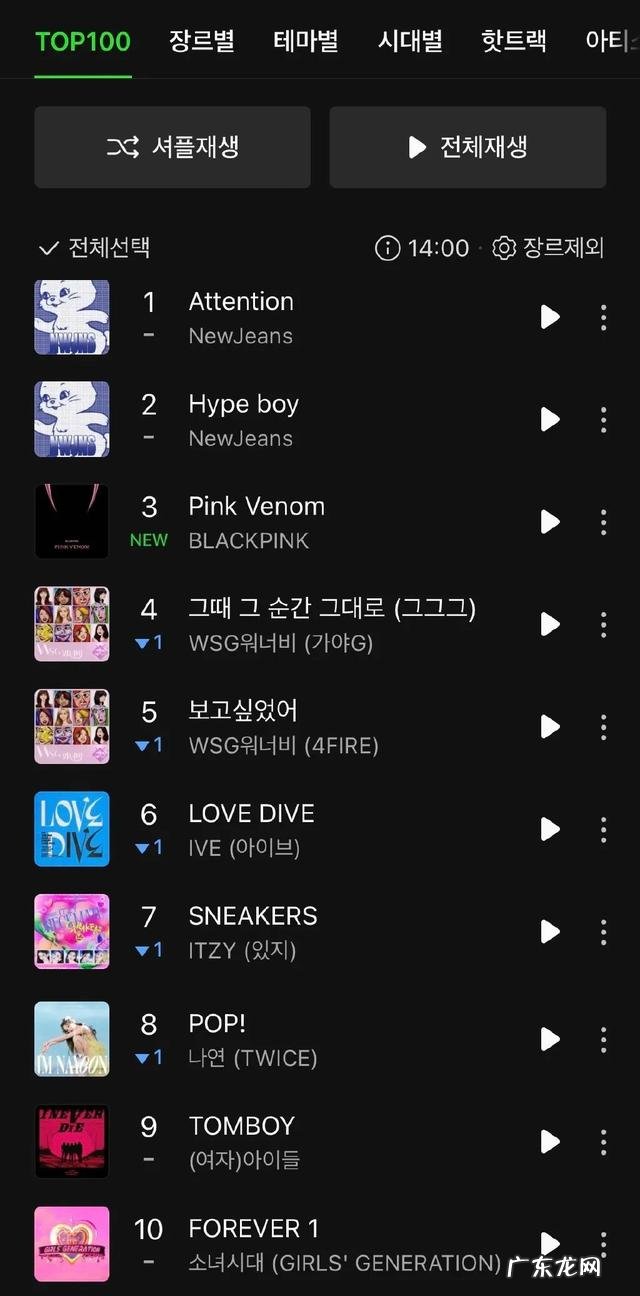
Task: Open more options for Hype boy
Action: 603,420
